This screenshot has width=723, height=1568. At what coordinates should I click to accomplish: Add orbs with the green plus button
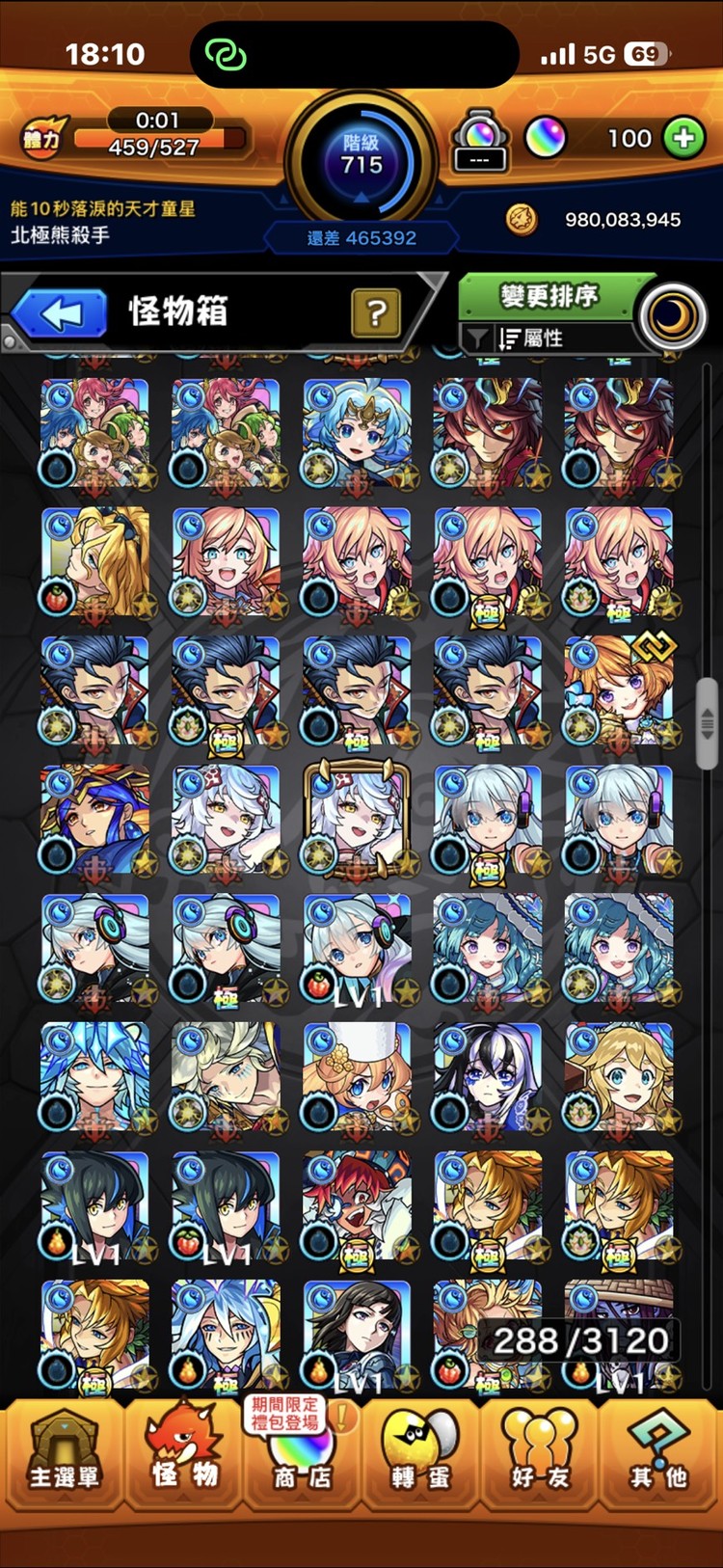click(683, 138)
